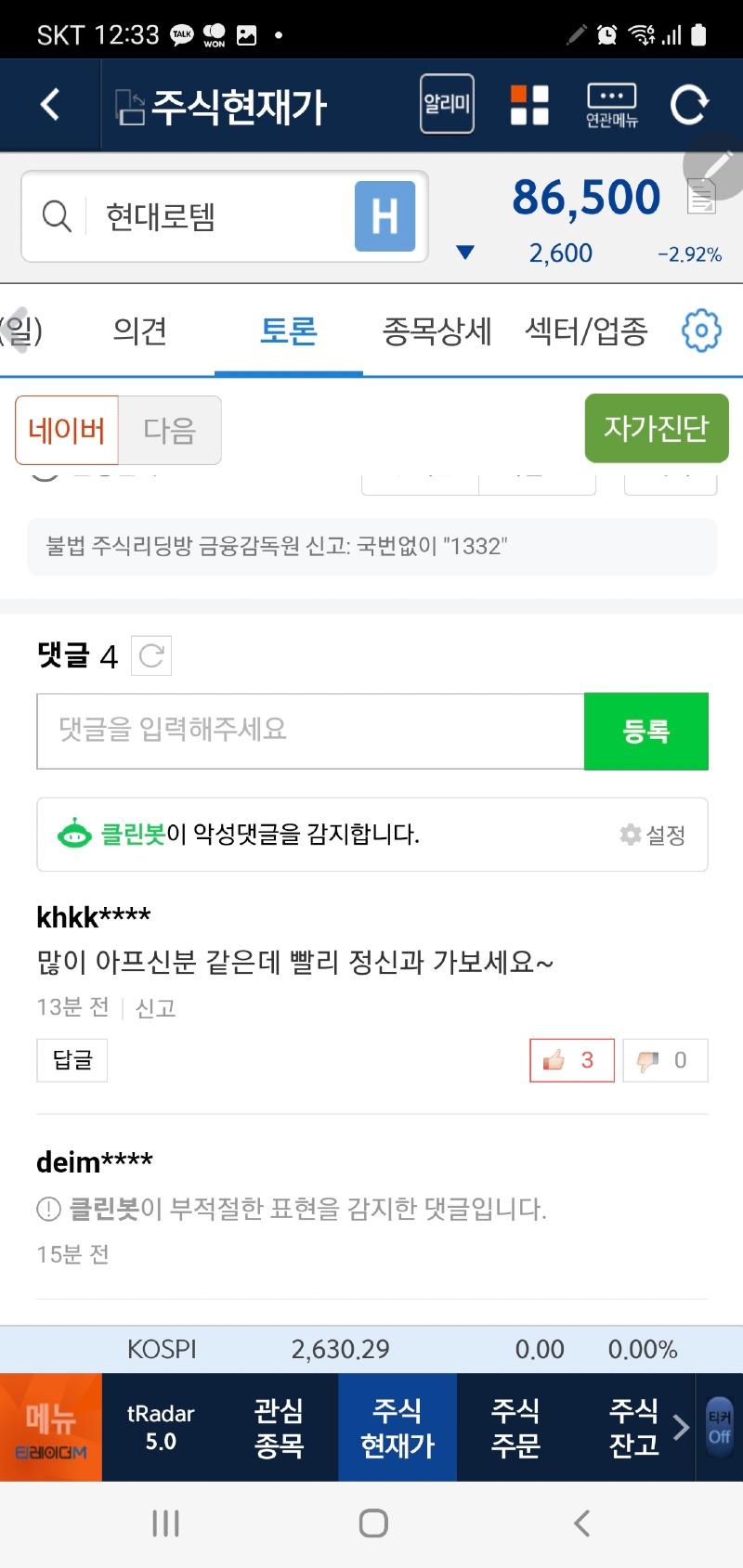The height and width of the screenshot is (1568, 743).
Task: Go back using the top-left arrow
Action: coord(50,105)
